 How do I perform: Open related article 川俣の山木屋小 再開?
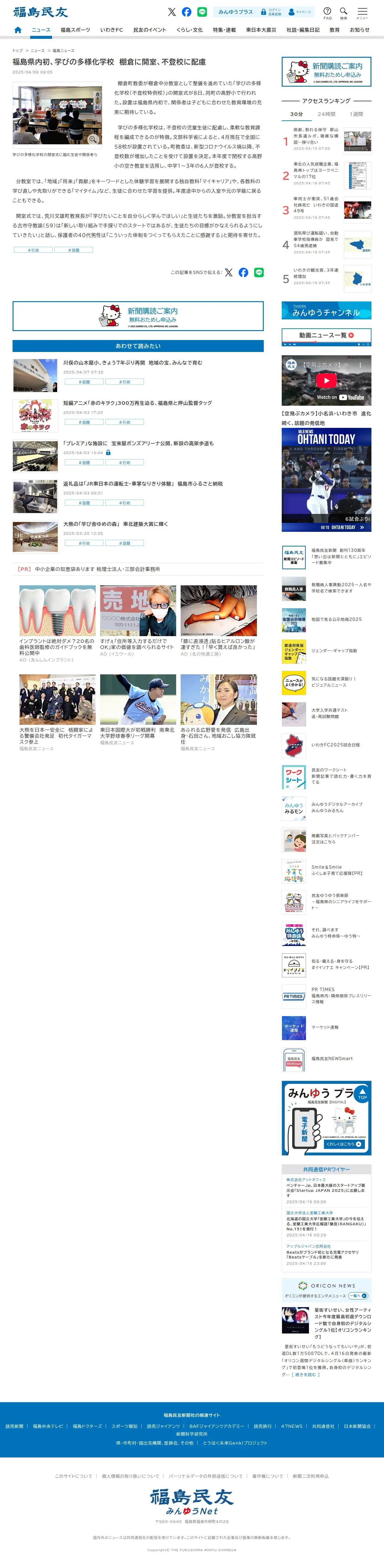click(x=132, y=363)
